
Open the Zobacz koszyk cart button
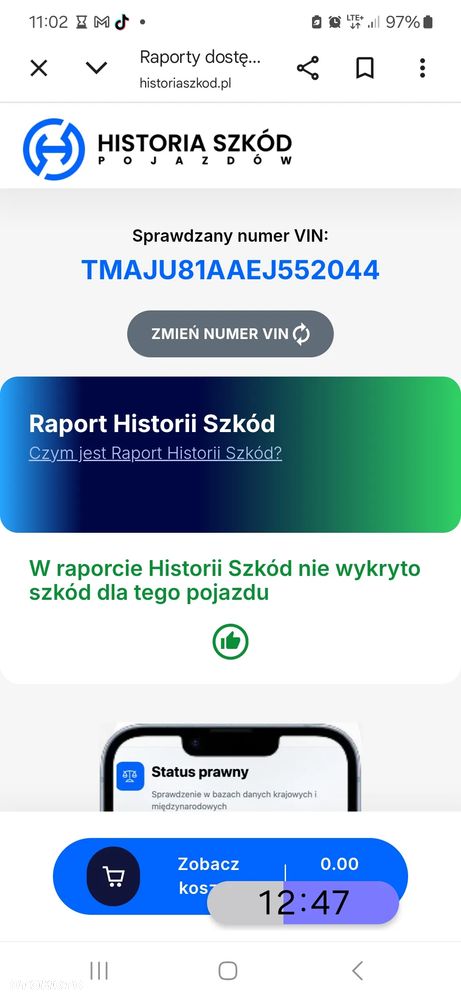coord(230,876)
